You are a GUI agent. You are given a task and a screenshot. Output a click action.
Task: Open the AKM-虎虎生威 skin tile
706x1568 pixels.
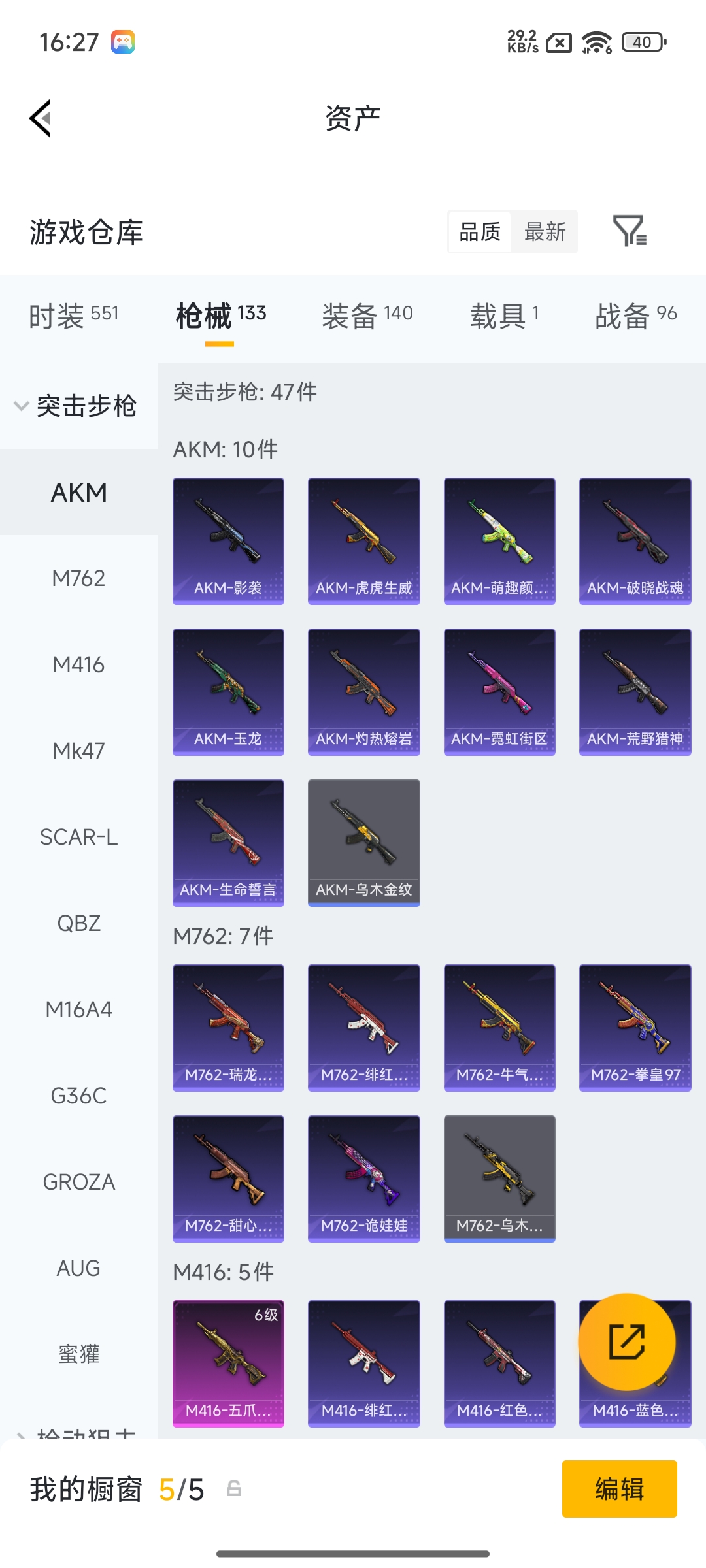pos(363,541)
